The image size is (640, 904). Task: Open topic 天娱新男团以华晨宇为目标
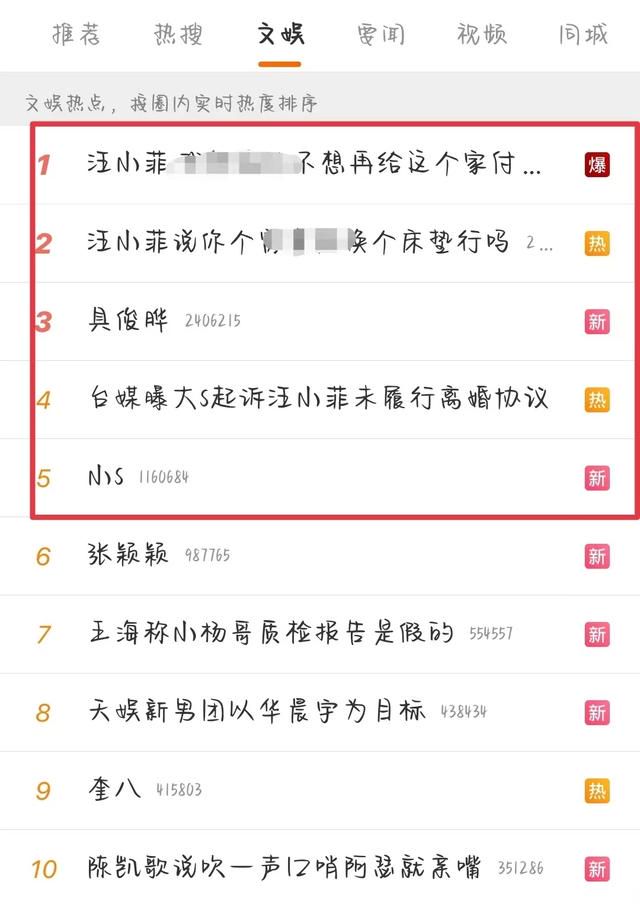pyautogui.click(x=257, y=711)
